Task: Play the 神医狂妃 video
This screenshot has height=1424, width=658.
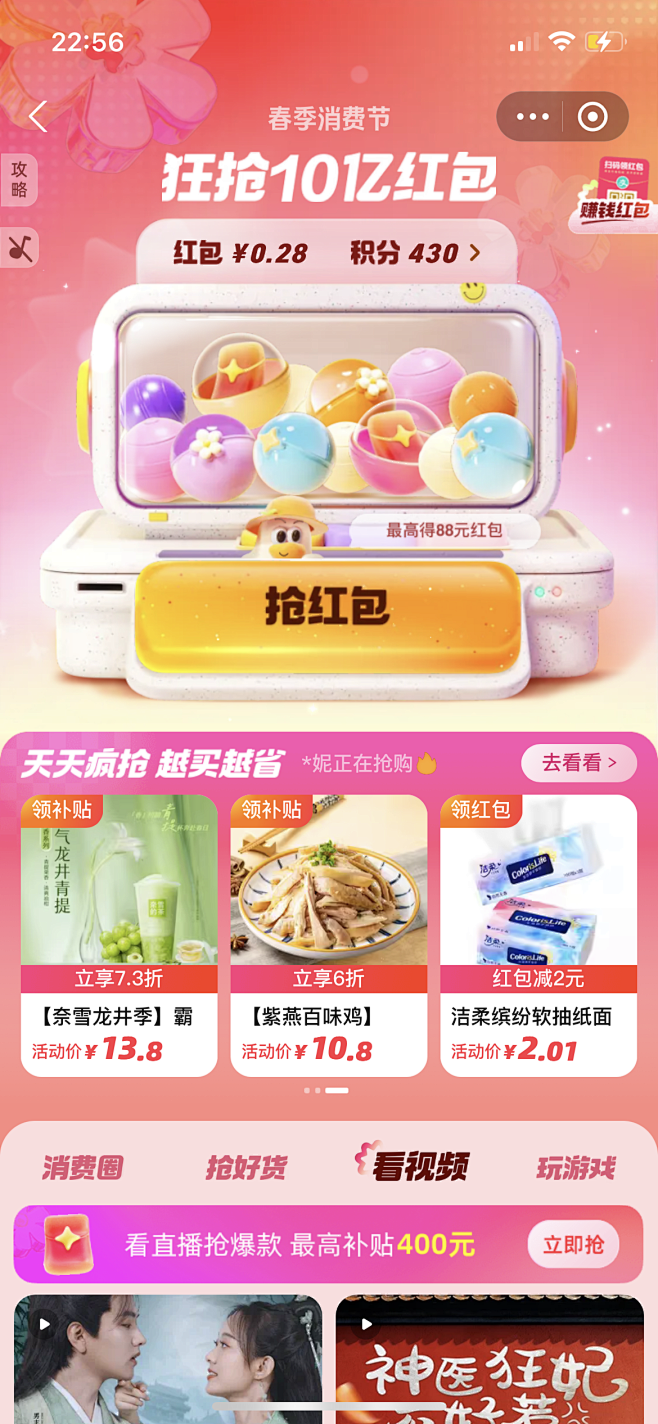Action: tap(489, 1360)
